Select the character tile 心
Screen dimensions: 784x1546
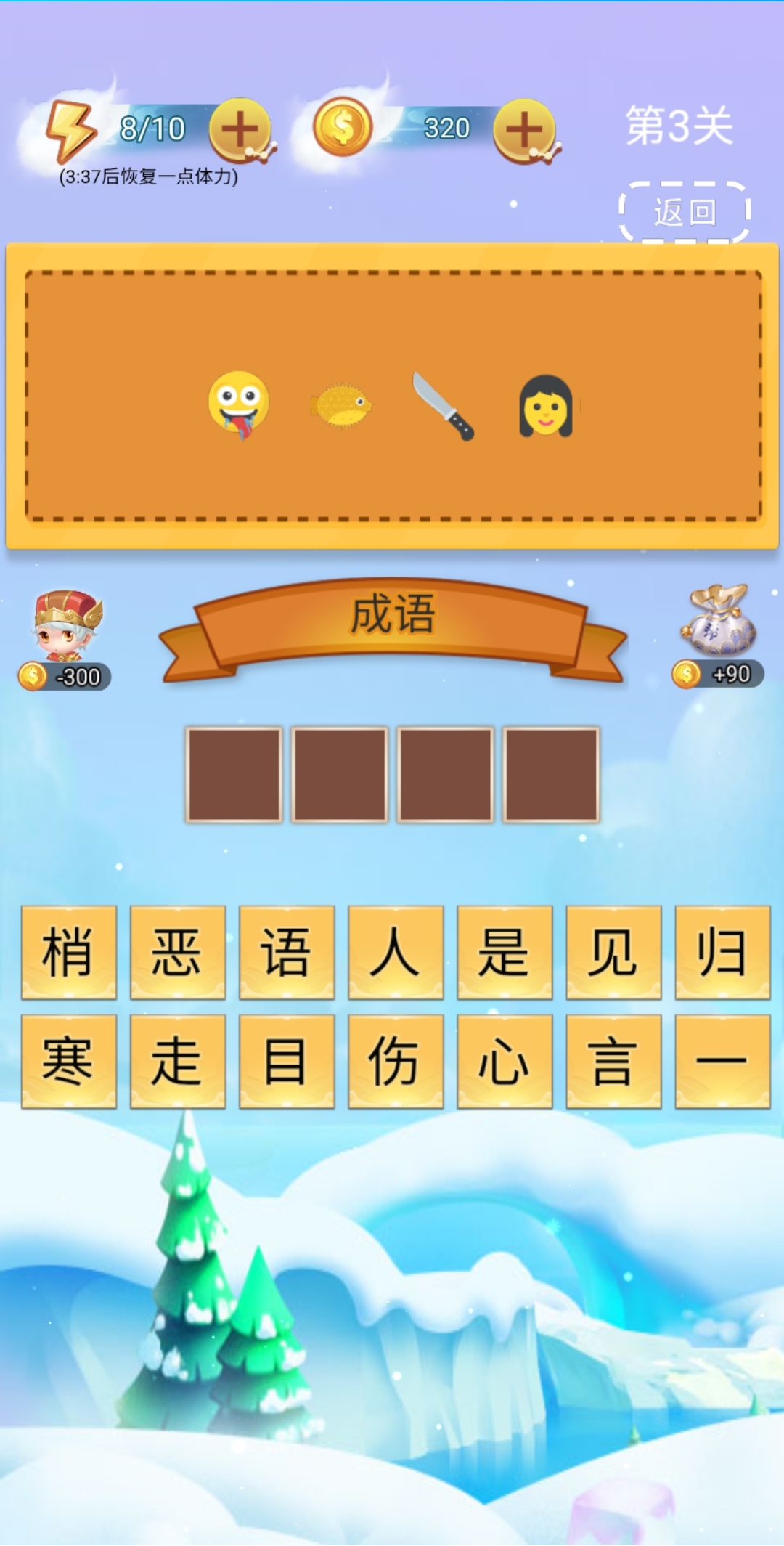[505, 1061]
